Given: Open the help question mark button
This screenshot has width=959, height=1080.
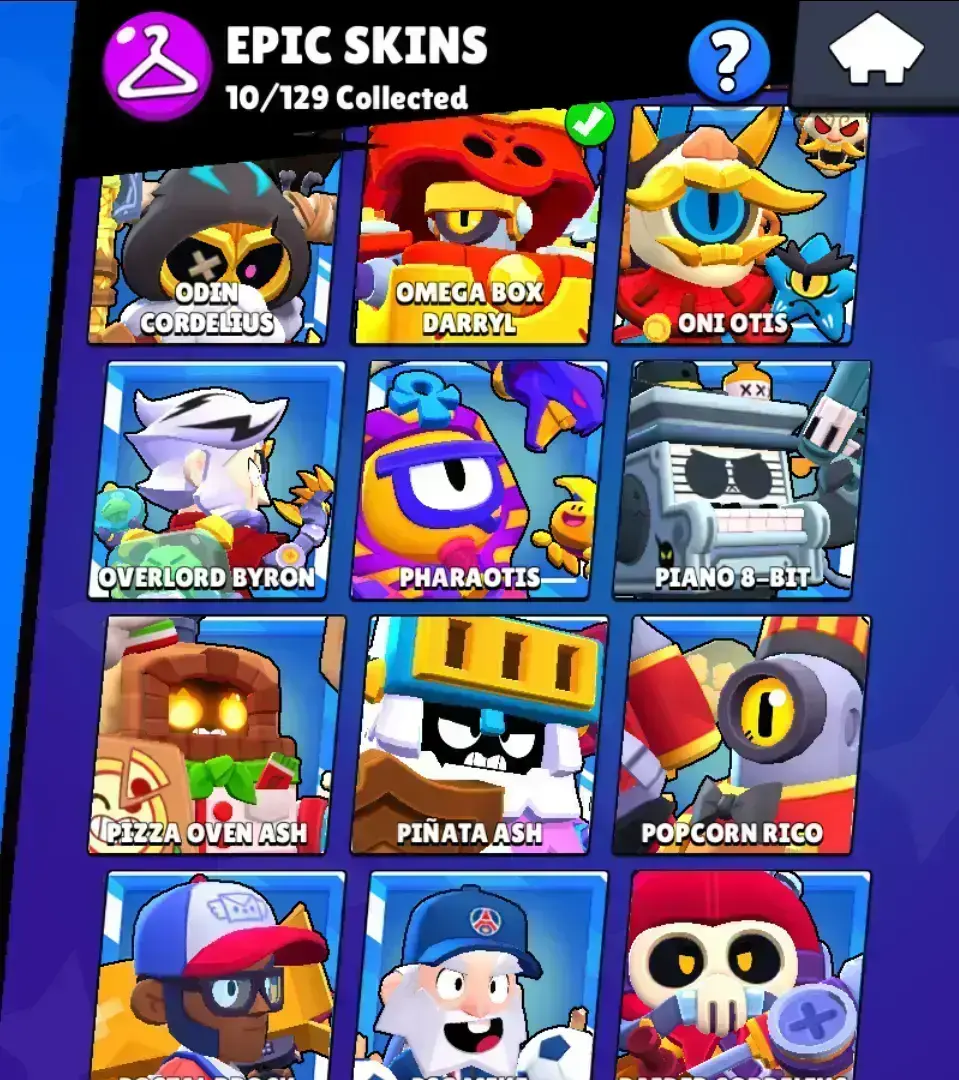Looking at the screenshot, I should coord(729,62).
